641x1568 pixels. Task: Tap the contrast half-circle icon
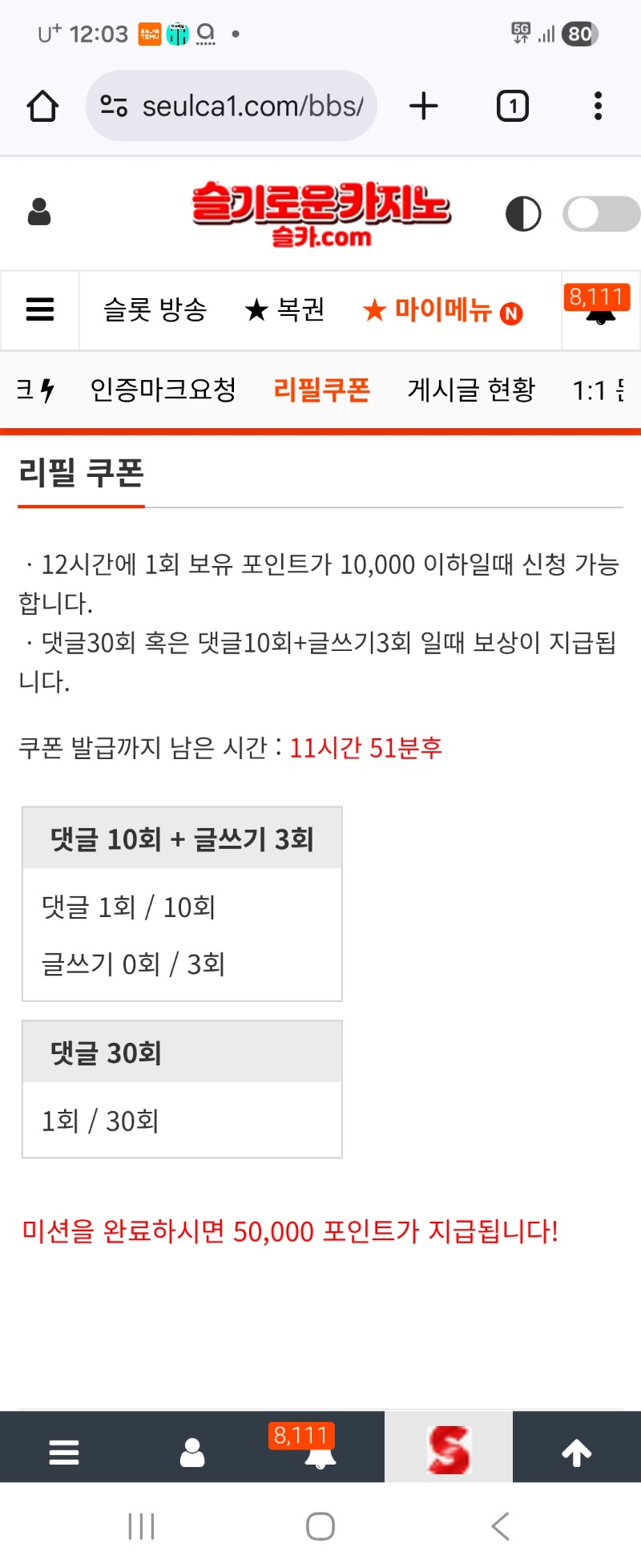click(523, 214)
